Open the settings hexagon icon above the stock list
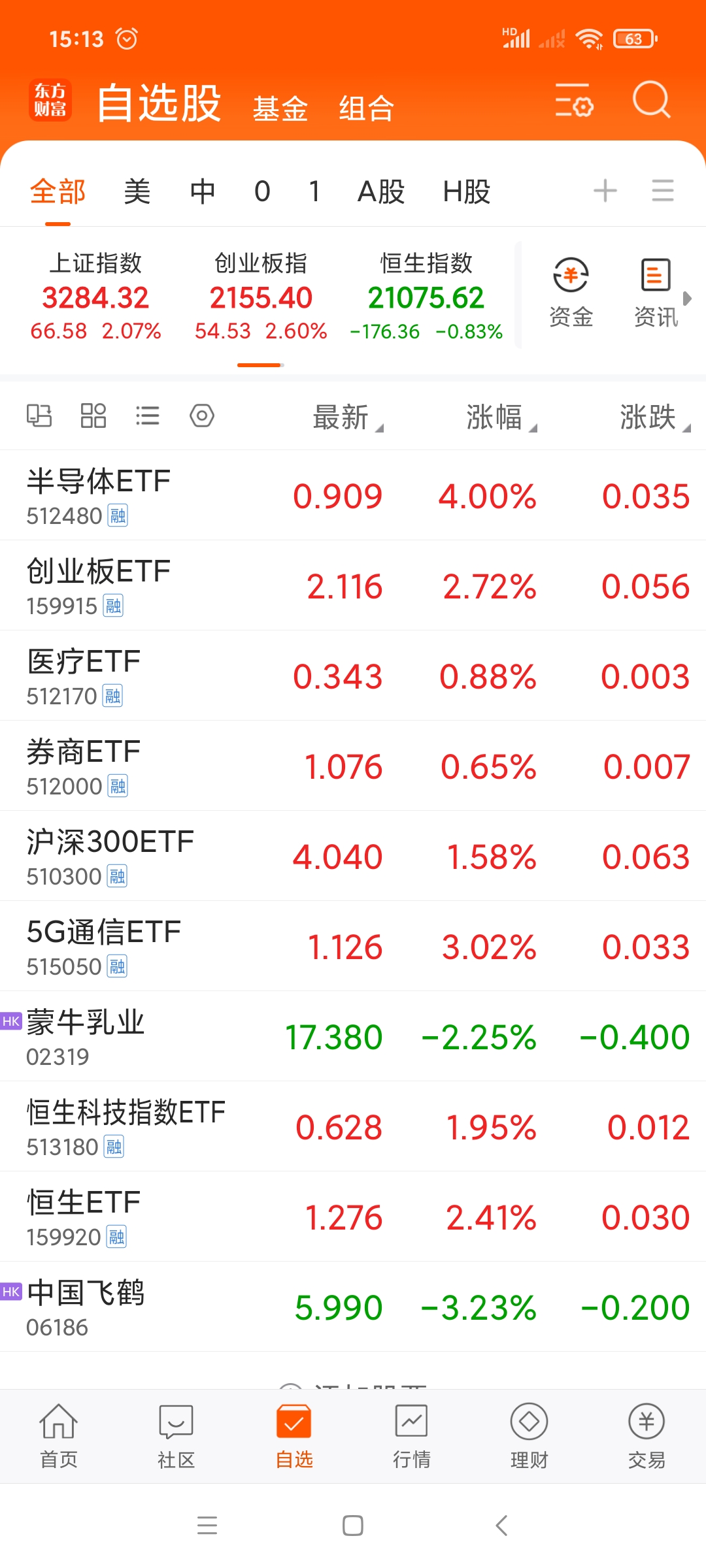Viewport: 706px width, 1568px height. tap(201, 416)
